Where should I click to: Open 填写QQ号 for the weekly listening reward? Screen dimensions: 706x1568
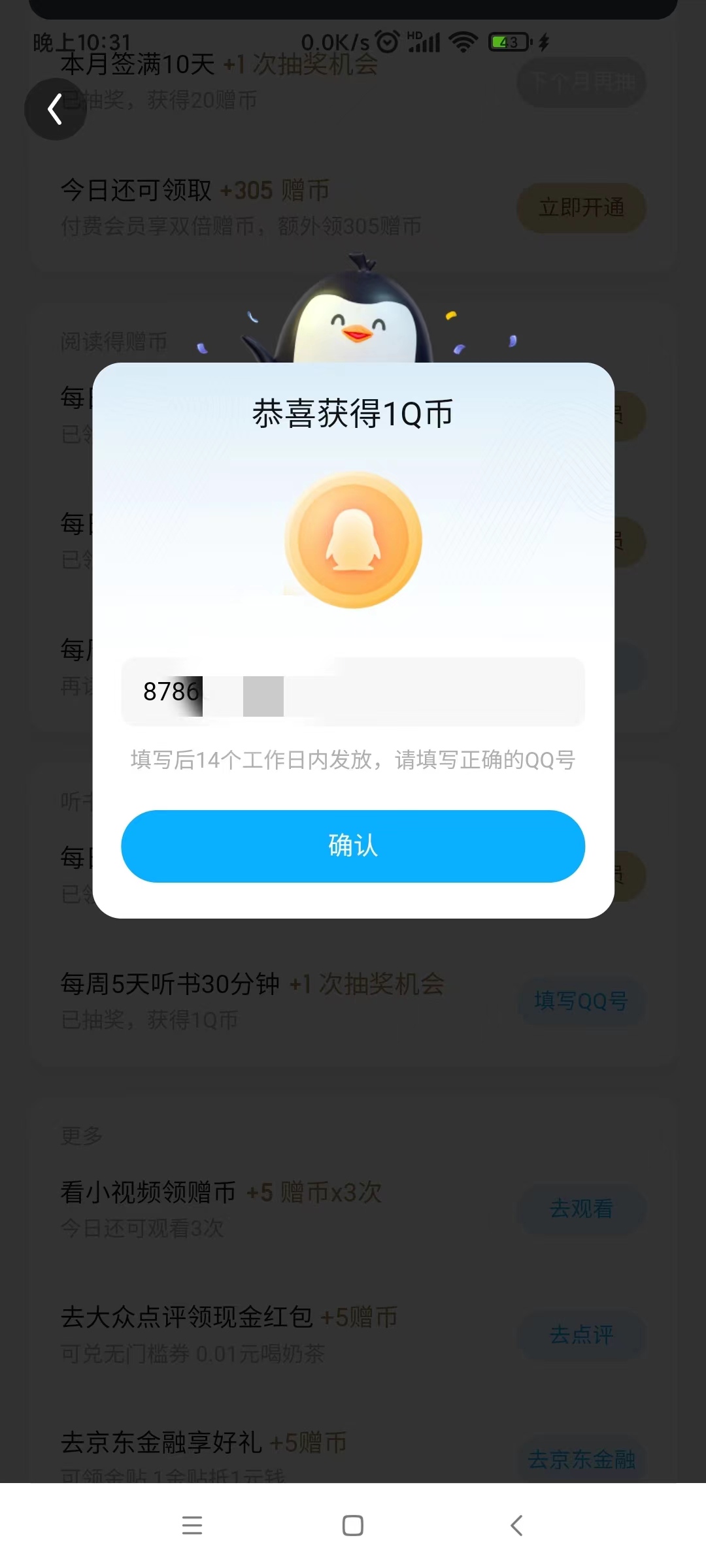(581, 1001)
